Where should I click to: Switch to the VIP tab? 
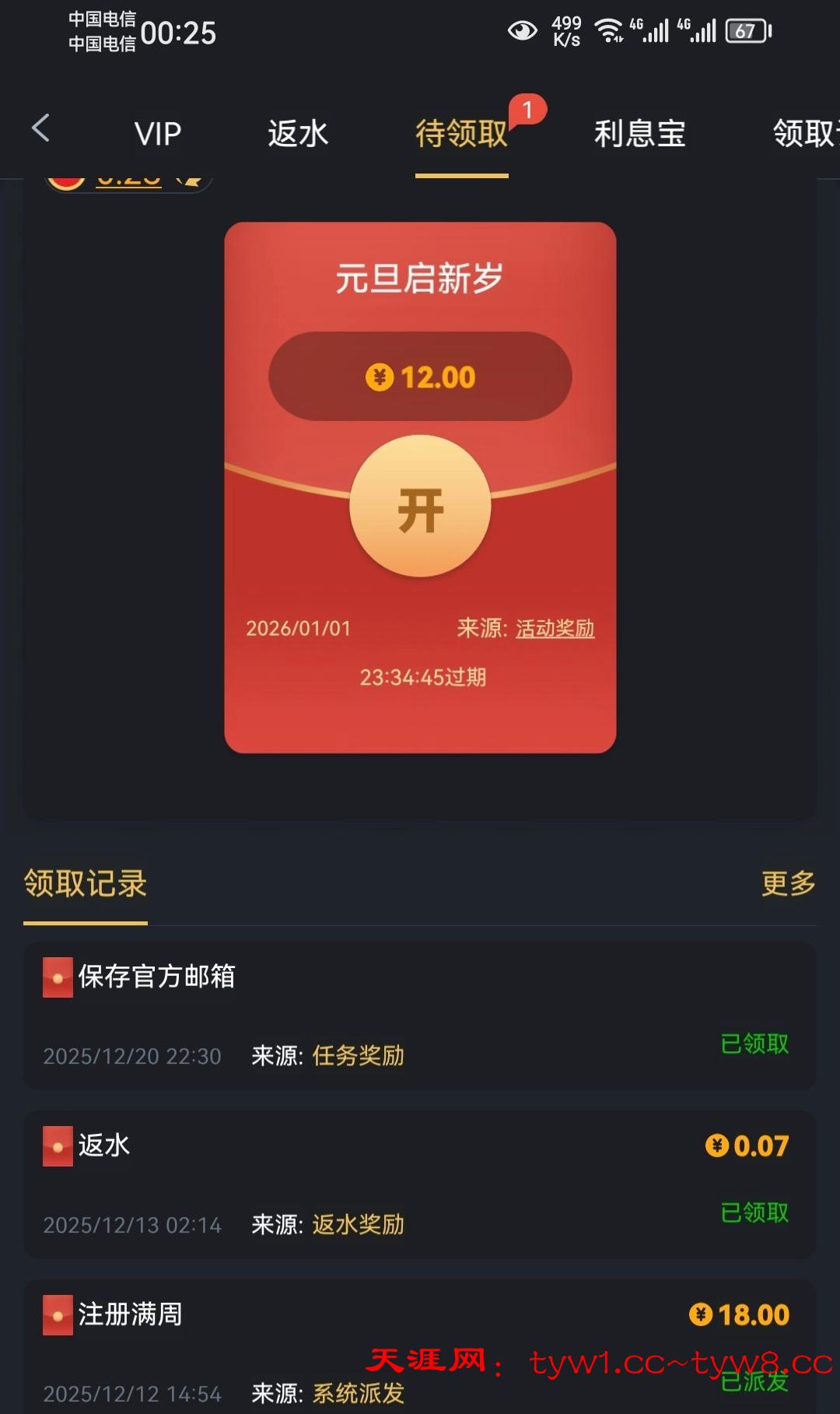click(158, 134)
